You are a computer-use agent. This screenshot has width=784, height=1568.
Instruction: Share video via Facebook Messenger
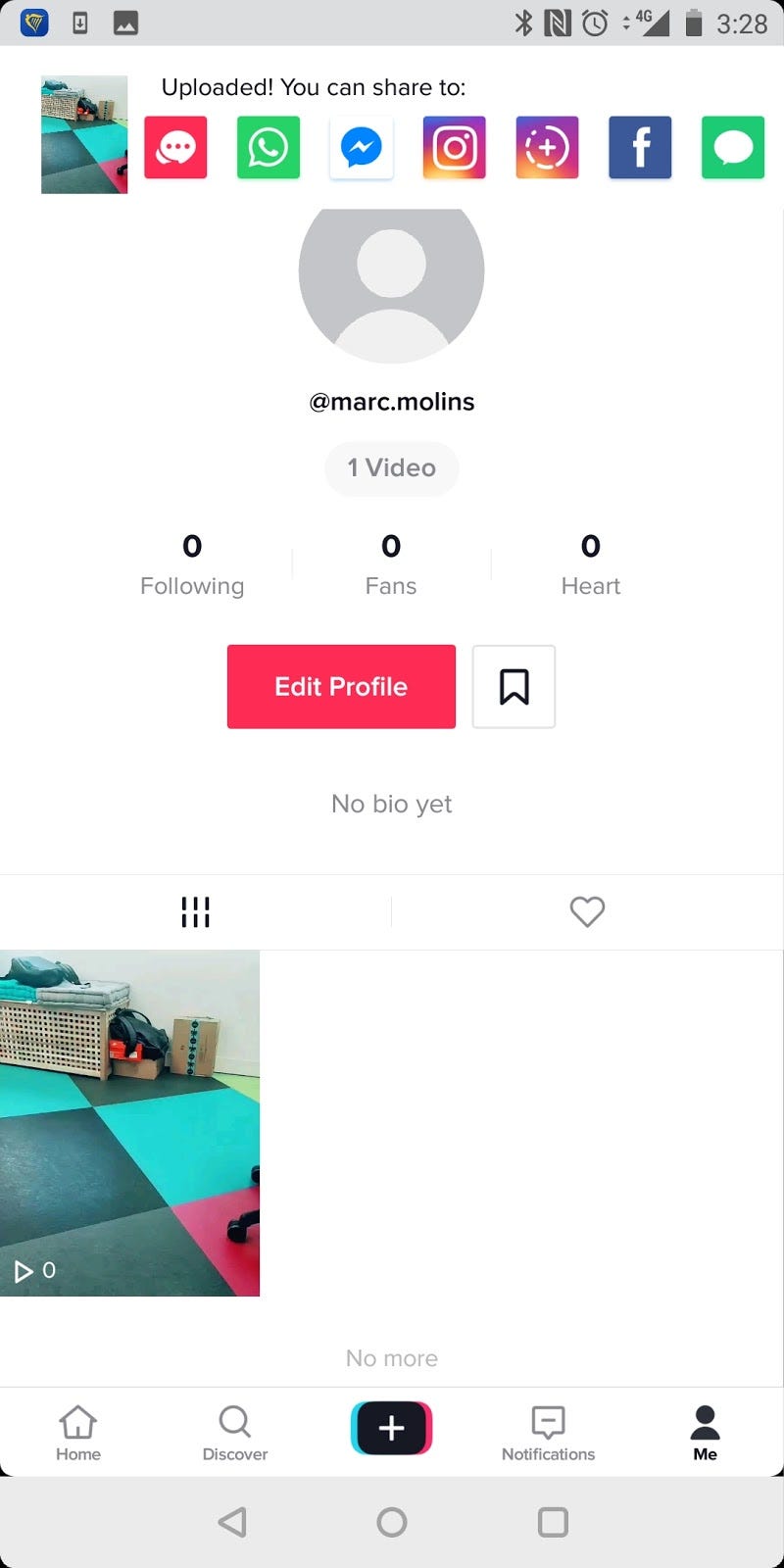(x=362, y=147)
